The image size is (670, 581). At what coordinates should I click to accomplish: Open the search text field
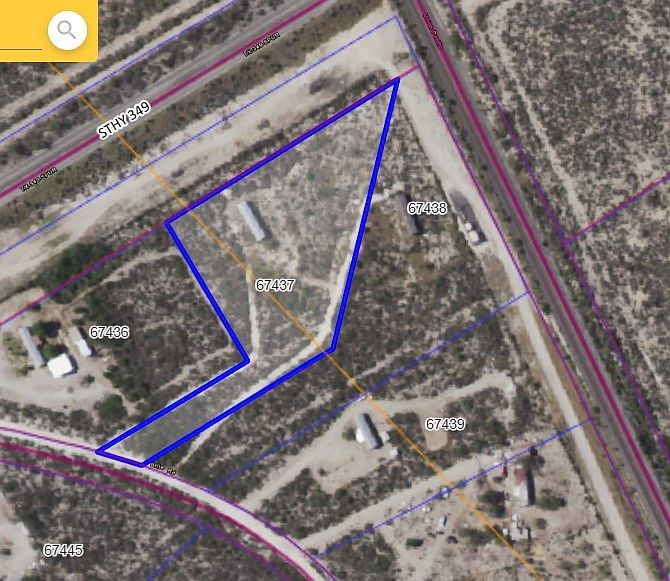[x=20, y=32]
